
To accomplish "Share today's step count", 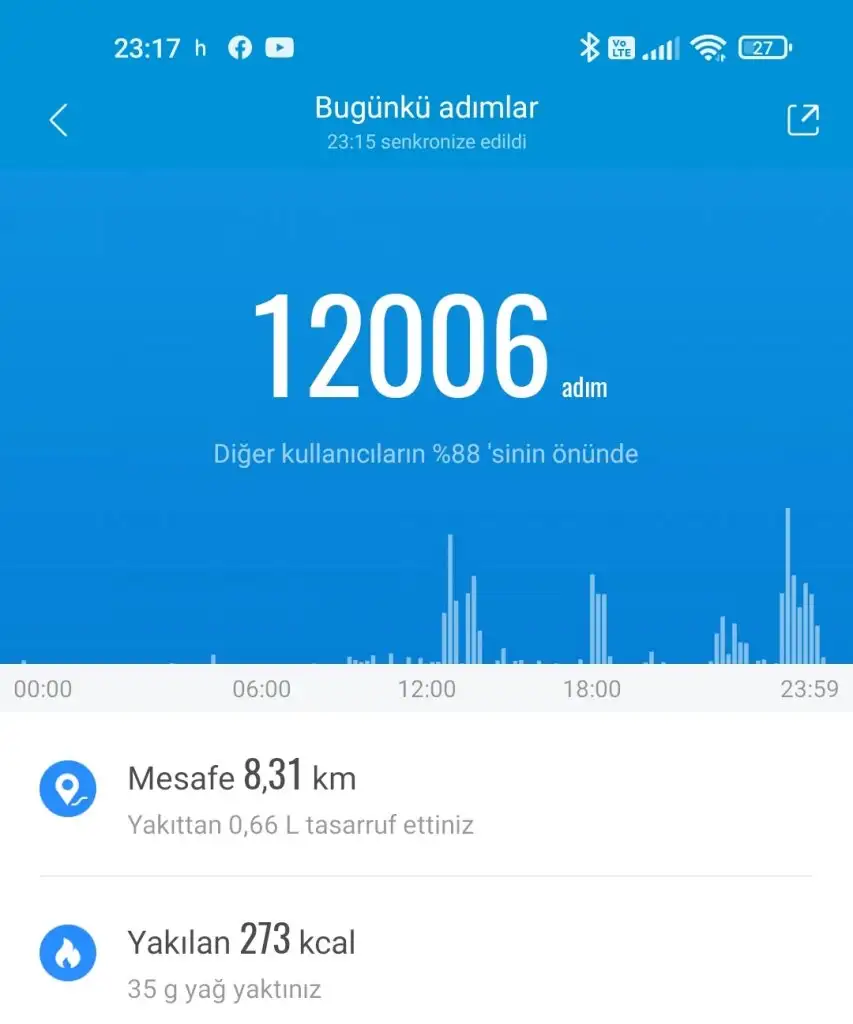I will 803,120.
